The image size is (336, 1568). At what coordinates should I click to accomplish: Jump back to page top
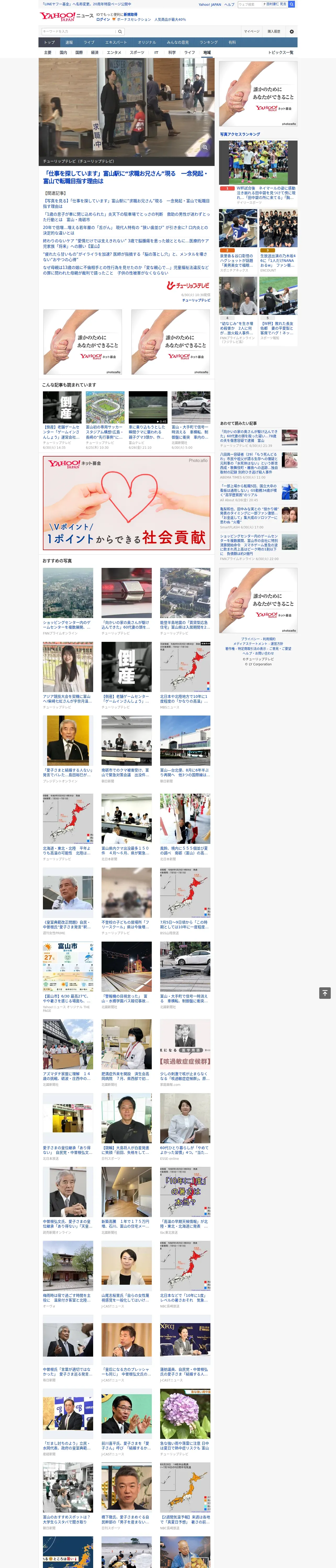pyautogui.click(x=325, y=993)
